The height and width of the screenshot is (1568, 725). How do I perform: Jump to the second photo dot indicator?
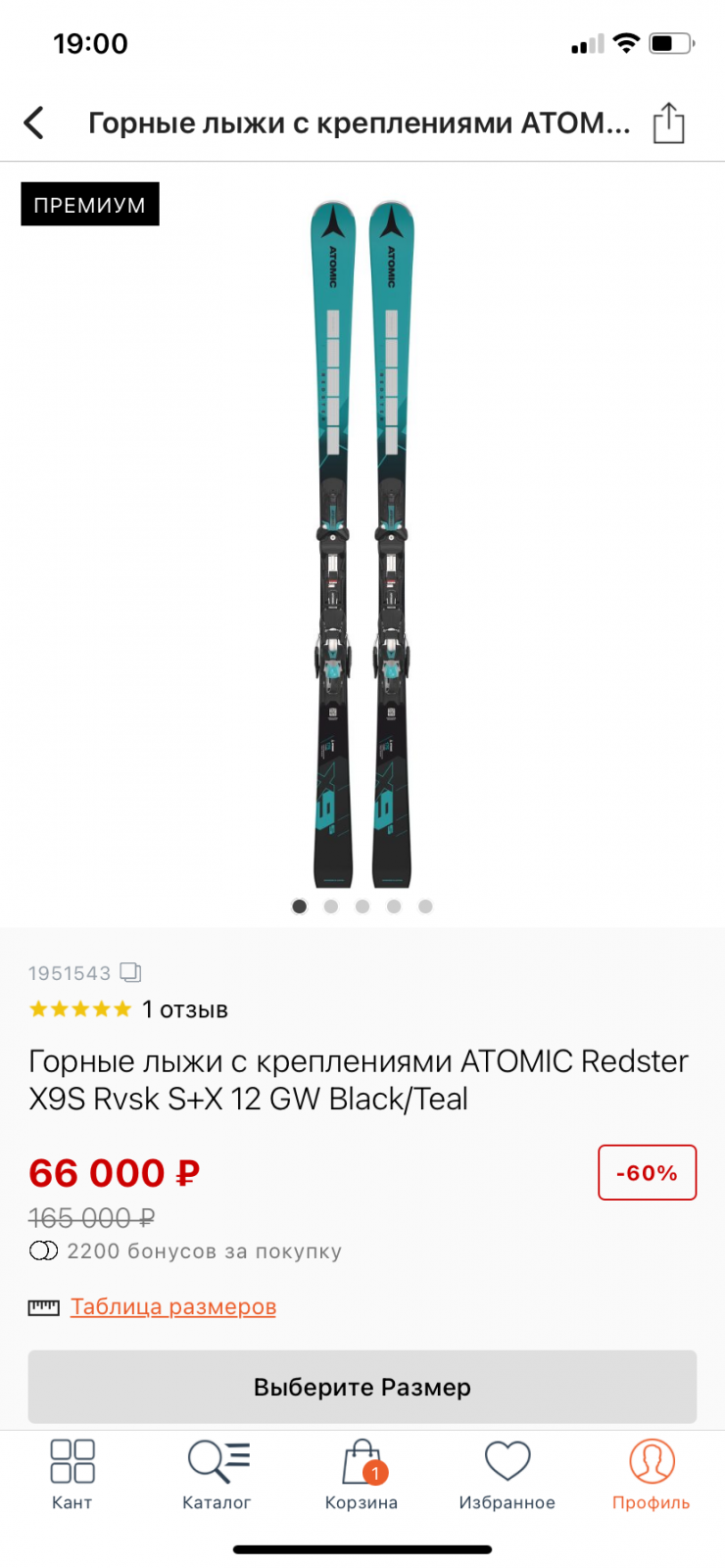coord(331,906)
